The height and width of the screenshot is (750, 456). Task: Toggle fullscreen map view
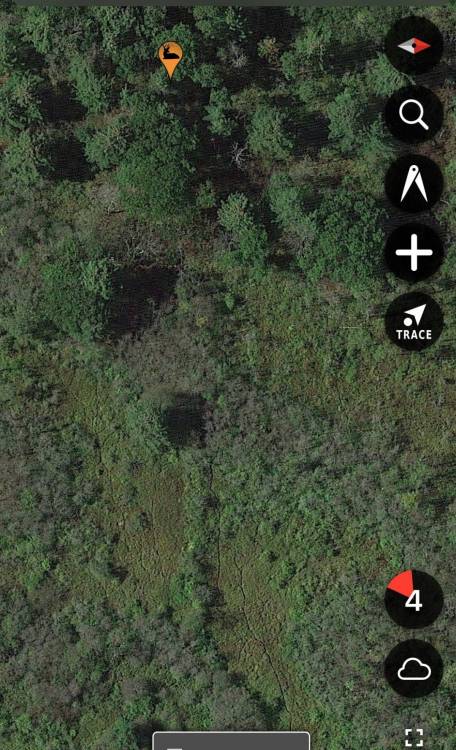coord(414,738)
